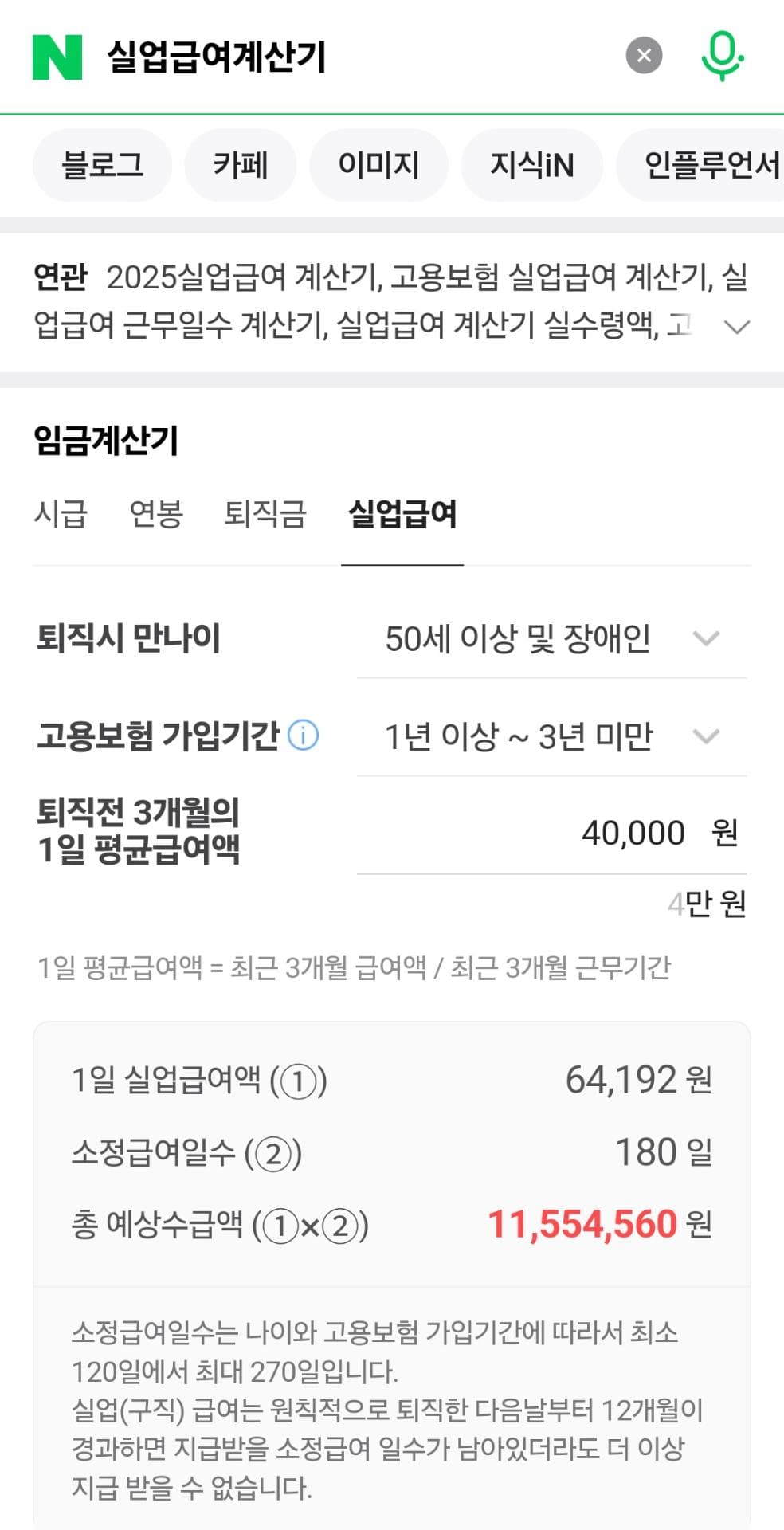This screenshot has height=1530, width=784.
Task: Select the 실업급여 calculator tab
Action: point(402,513)
